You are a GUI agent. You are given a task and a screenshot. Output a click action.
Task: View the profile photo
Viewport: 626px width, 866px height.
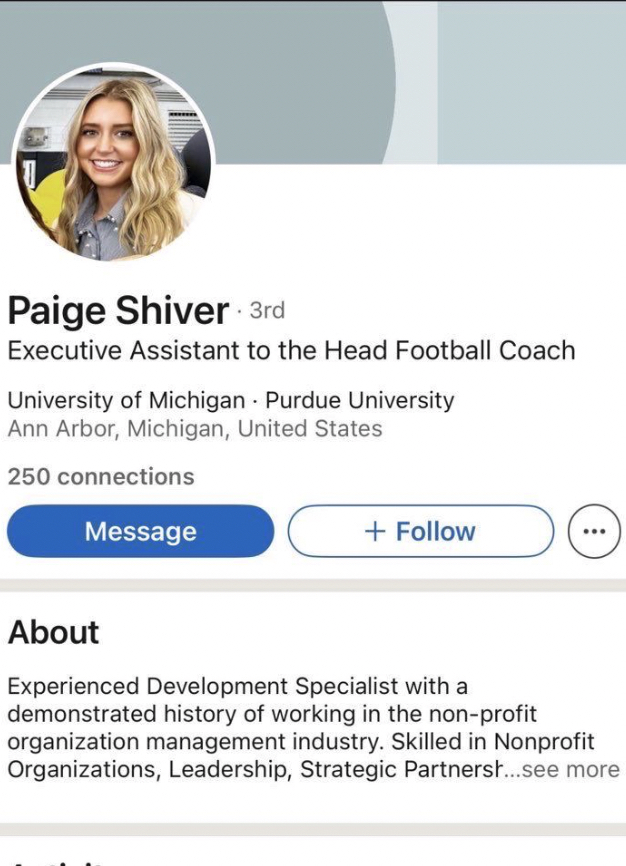pos(113,163)
